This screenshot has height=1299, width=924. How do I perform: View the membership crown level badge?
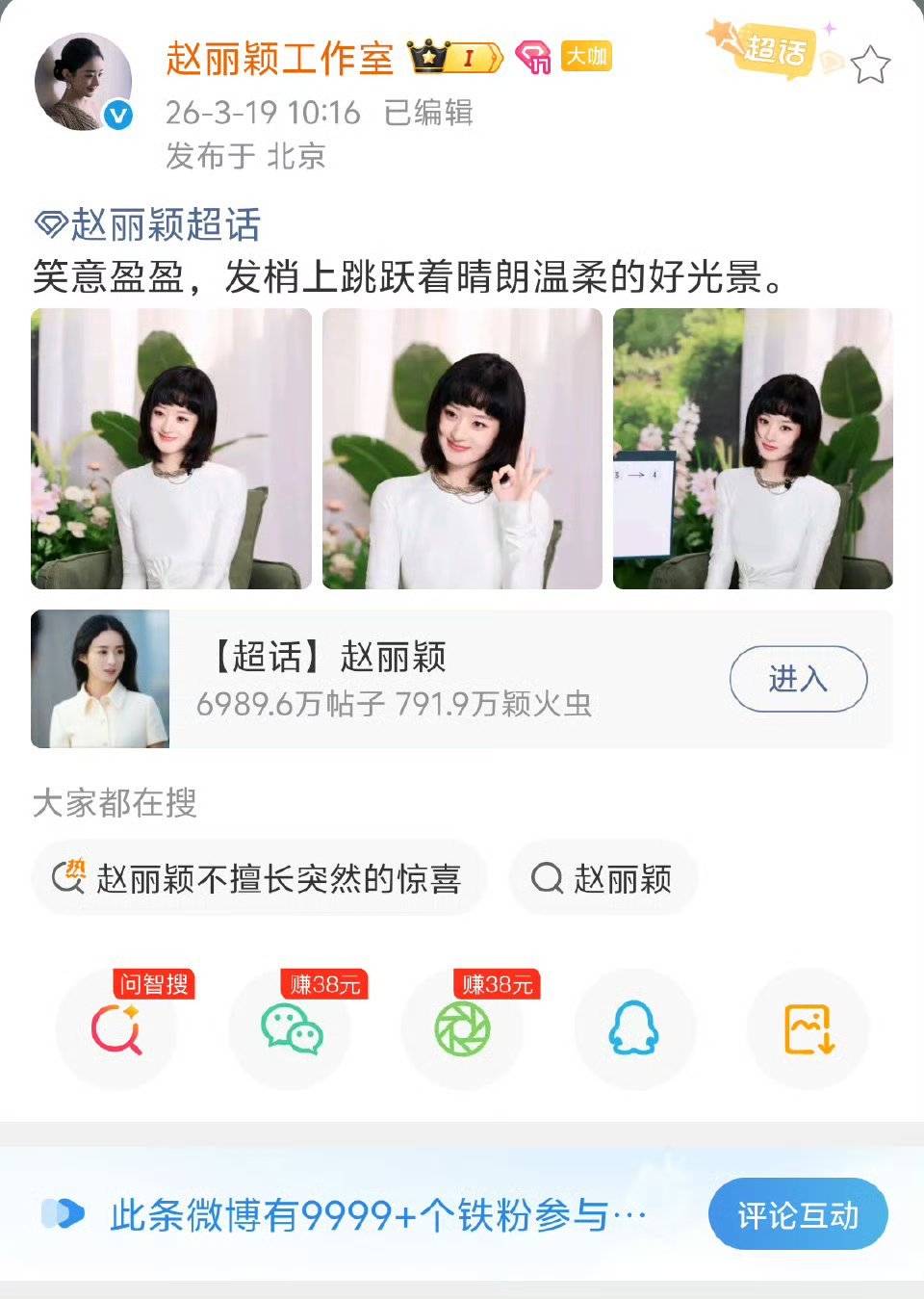[452, 59]
